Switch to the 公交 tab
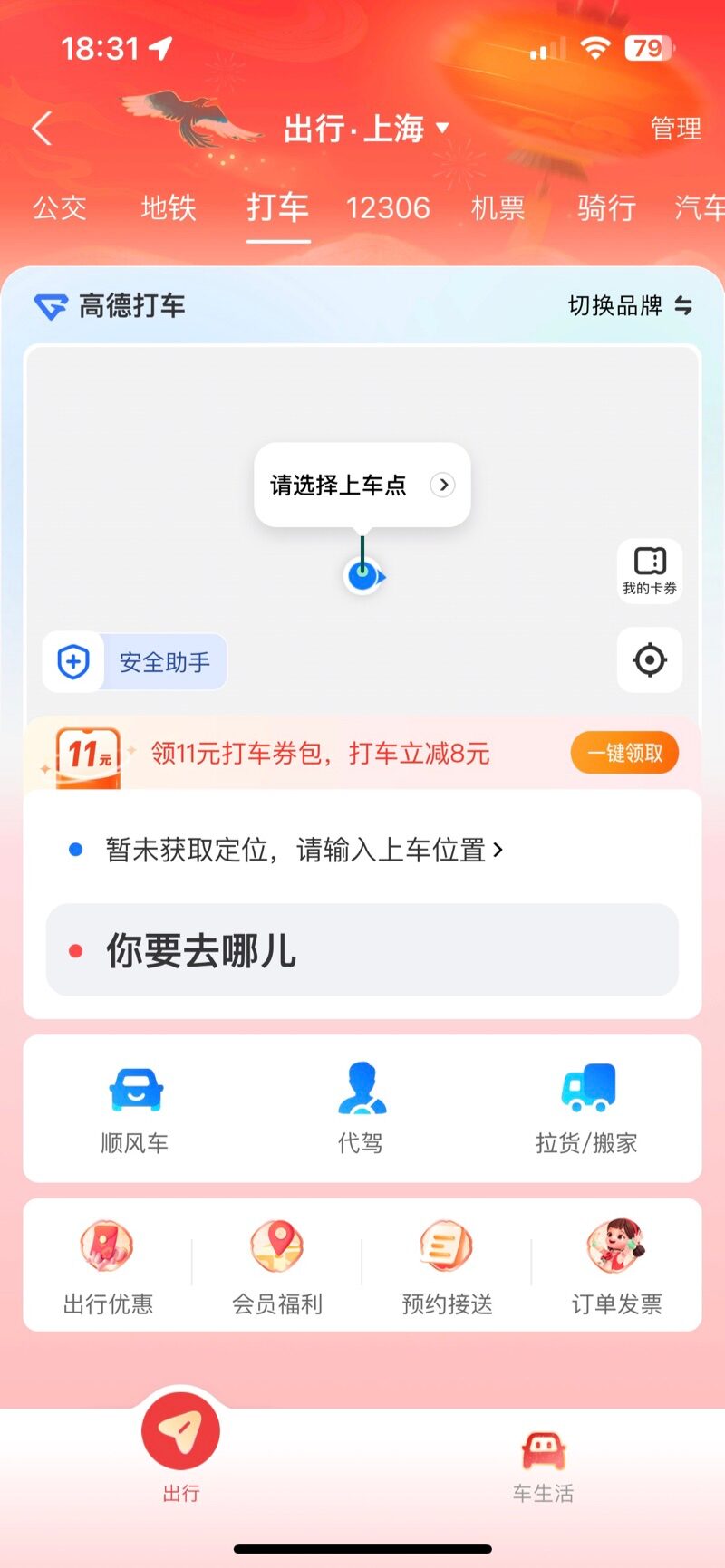 [60, 207]
